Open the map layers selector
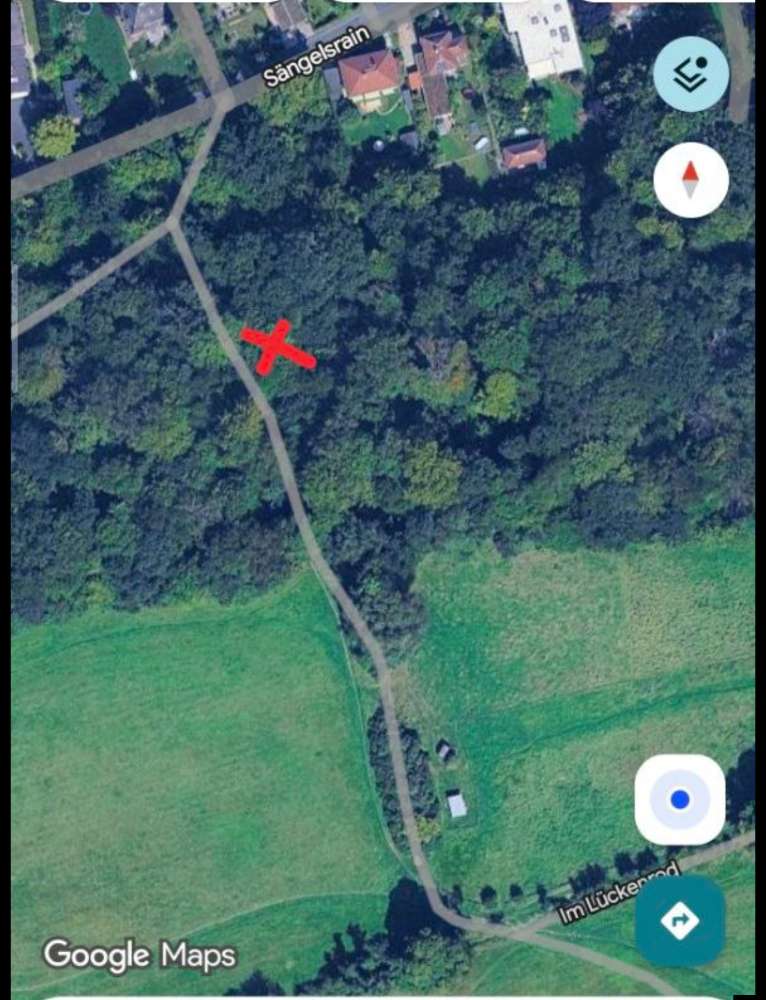Viewport: 766px width, 1000px height. (x=691, y=75)
